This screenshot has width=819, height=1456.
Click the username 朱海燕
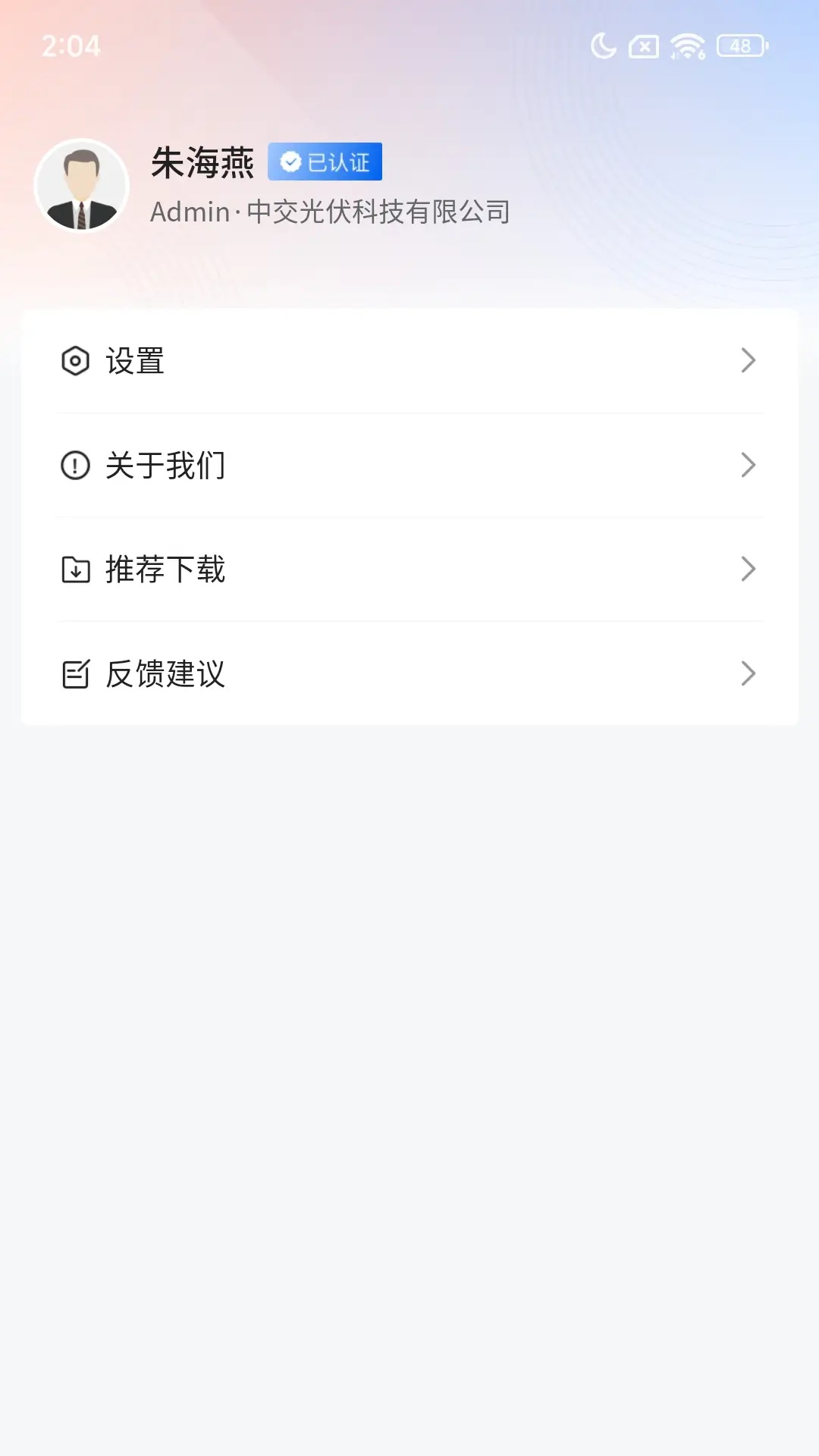point(201,162)
